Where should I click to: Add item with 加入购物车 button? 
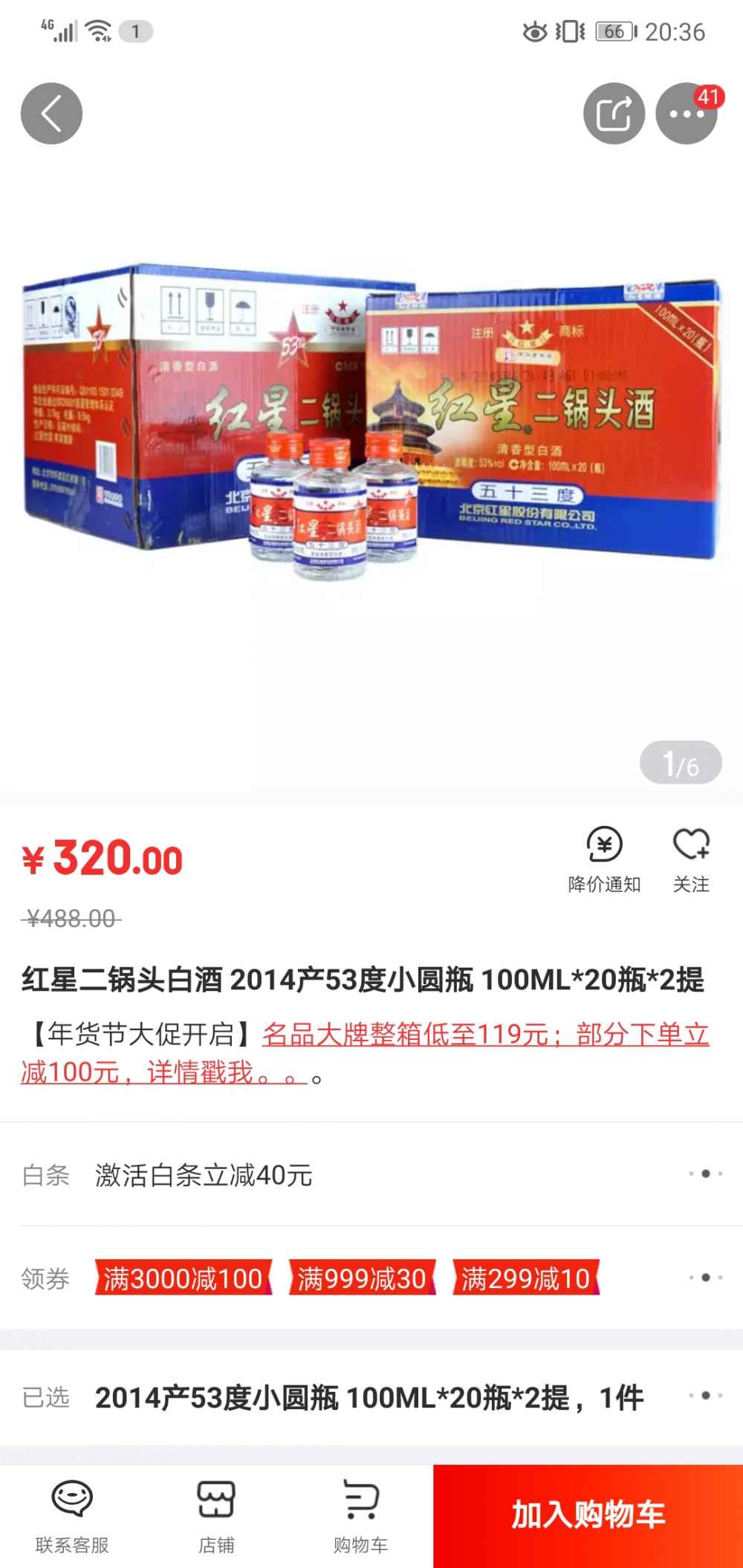(x=588, y=1516)
